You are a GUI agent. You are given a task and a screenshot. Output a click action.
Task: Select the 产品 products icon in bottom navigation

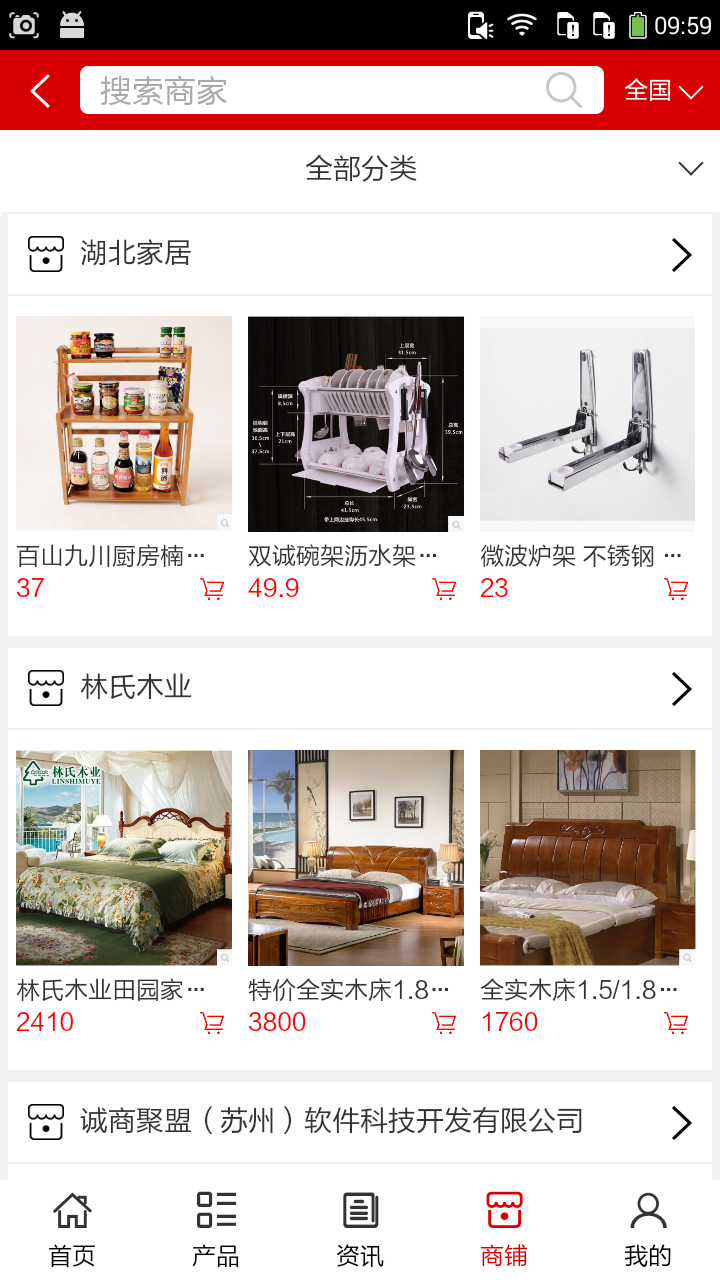tap(214, 1209)
